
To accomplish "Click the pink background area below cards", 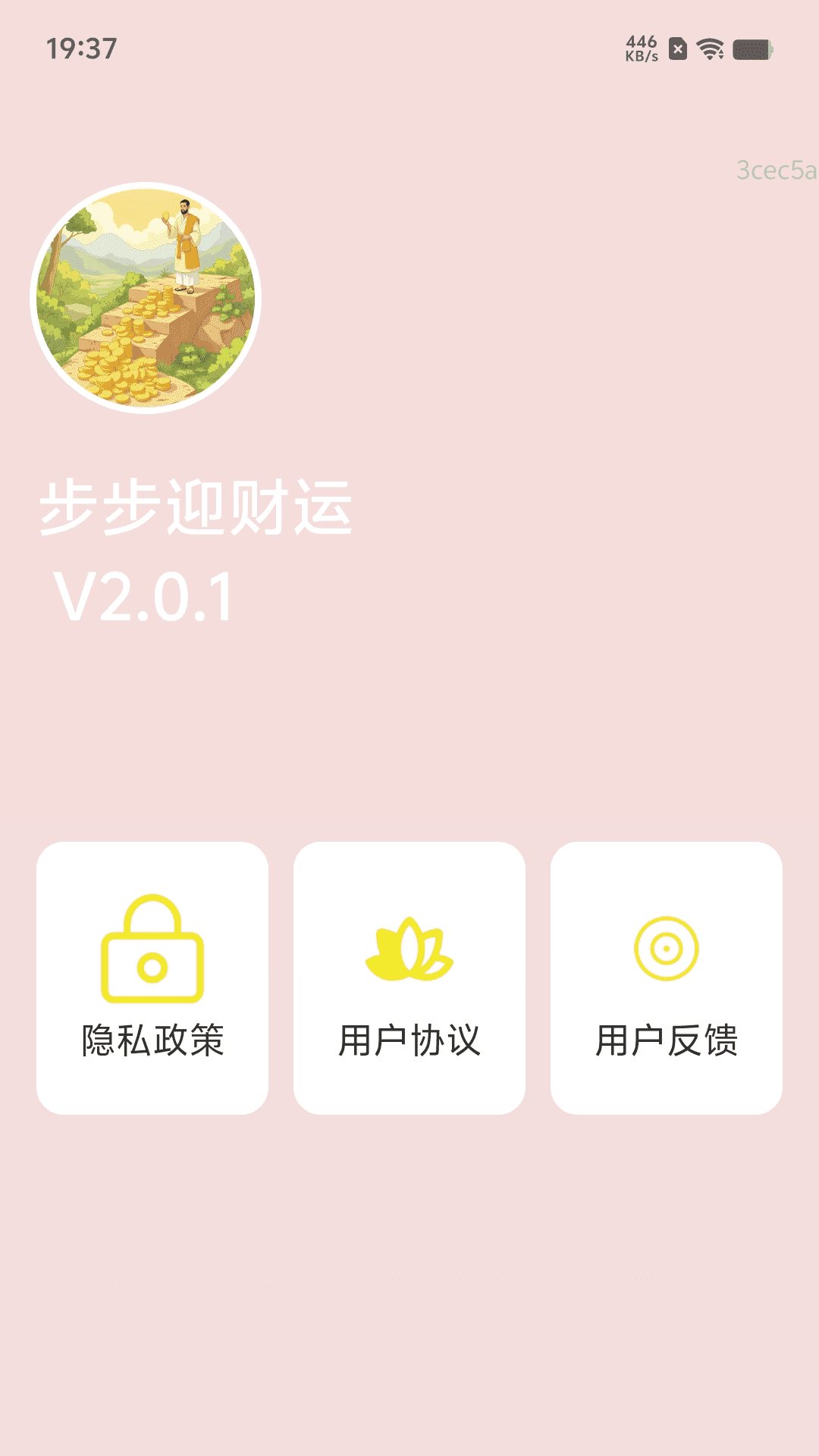I will tap(409, 1251).
